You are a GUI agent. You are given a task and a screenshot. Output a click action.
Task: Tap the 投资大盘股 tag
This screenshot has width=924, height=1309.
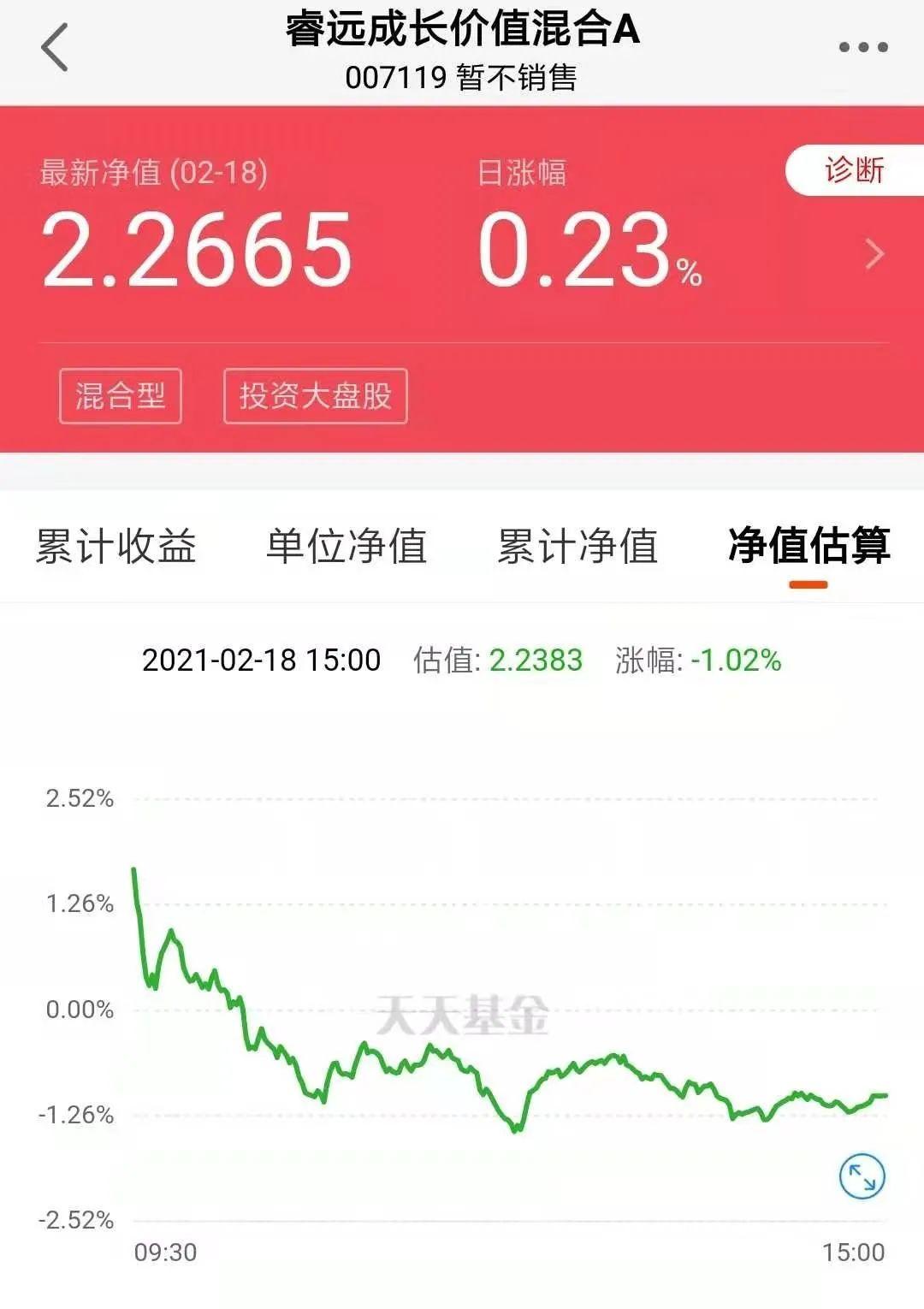315,396
